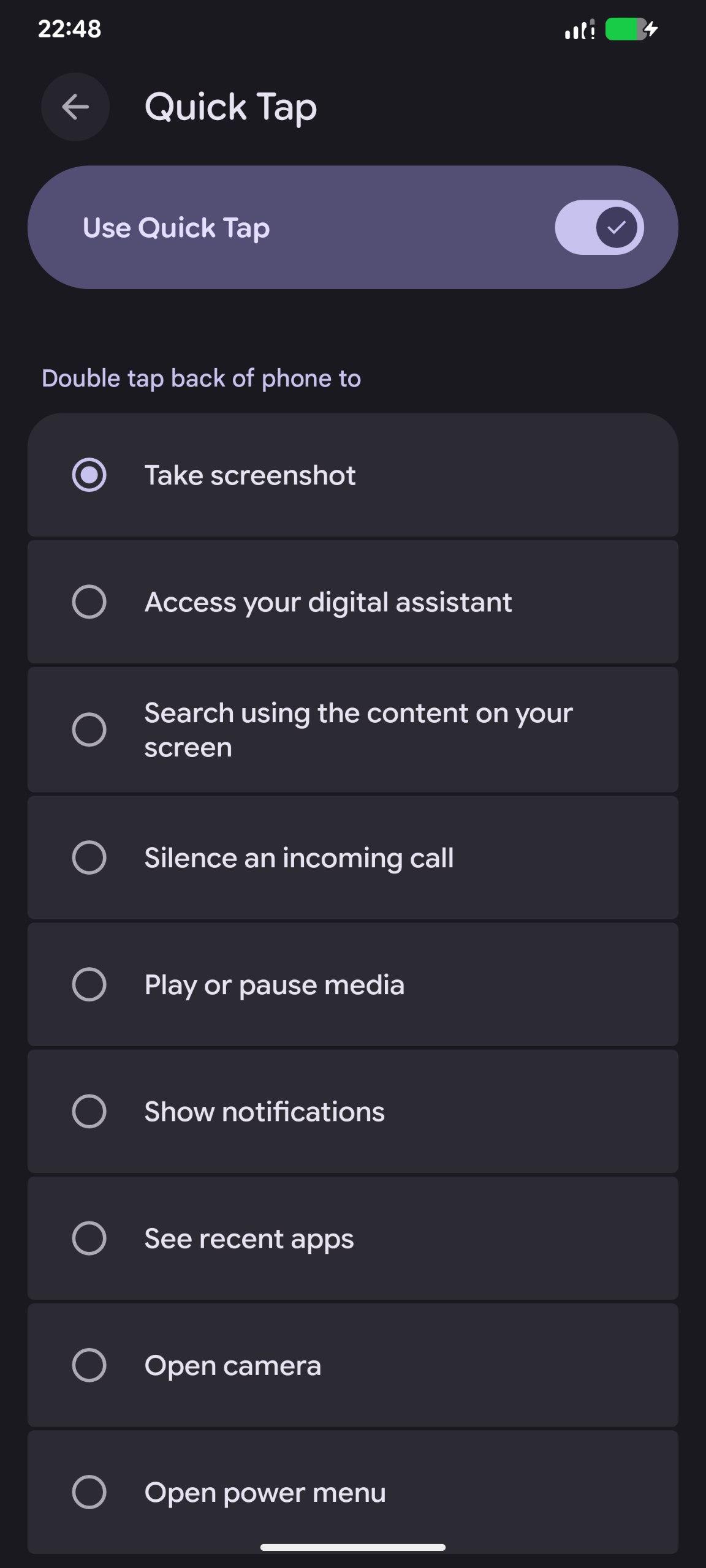
Task: Pick Silence an incoming call
Action: pos(89,858)
